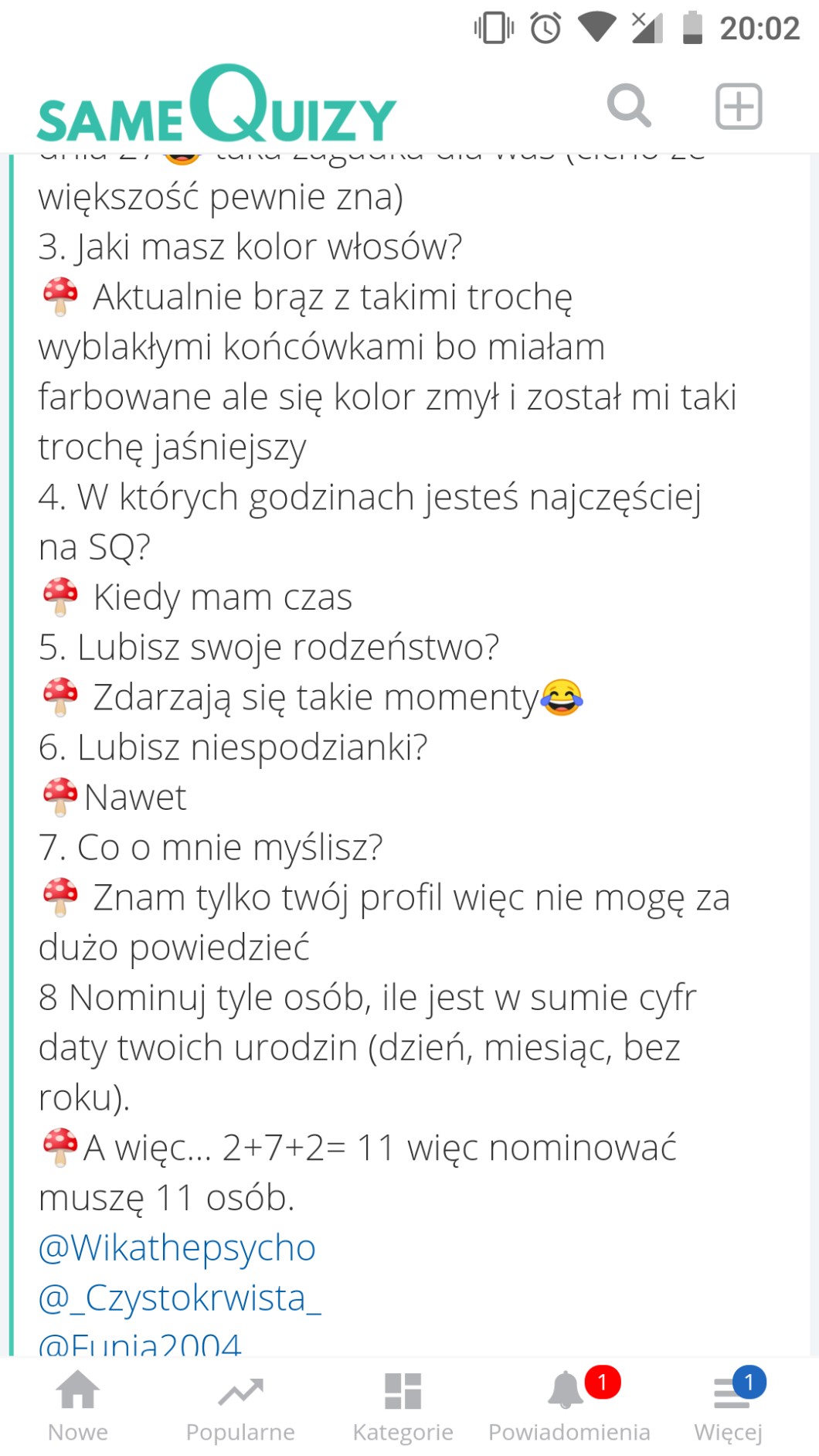
Task: Tap the plus icon to add content
Action: (x=738, y=106)
